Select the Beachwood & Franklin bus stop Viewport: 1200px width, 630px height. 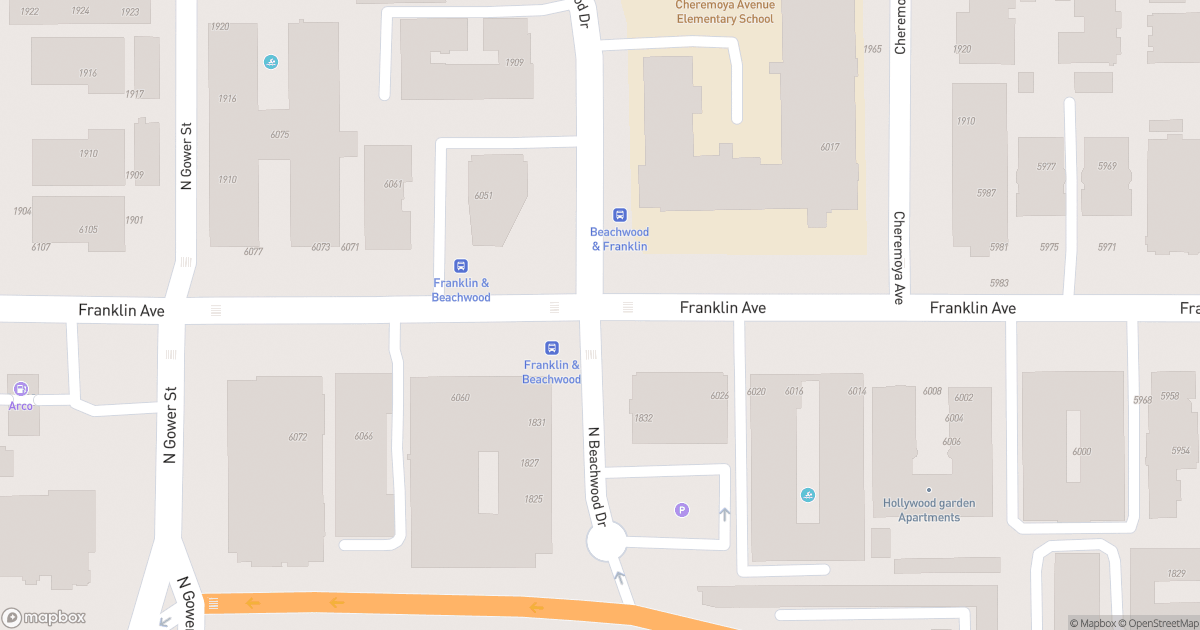619,215
